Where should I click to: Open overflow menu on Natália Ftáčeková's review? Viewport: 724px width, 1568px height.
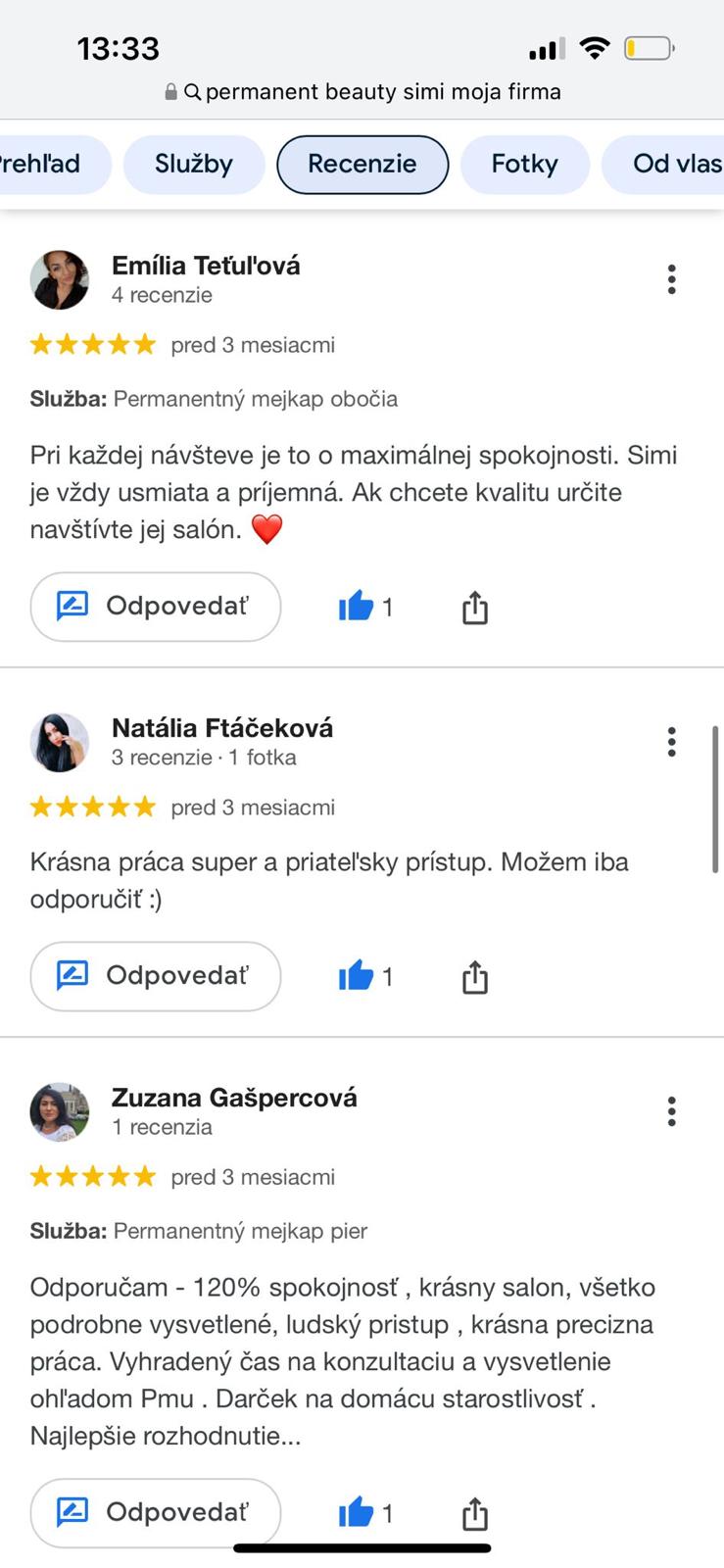[x=671, y=742]
